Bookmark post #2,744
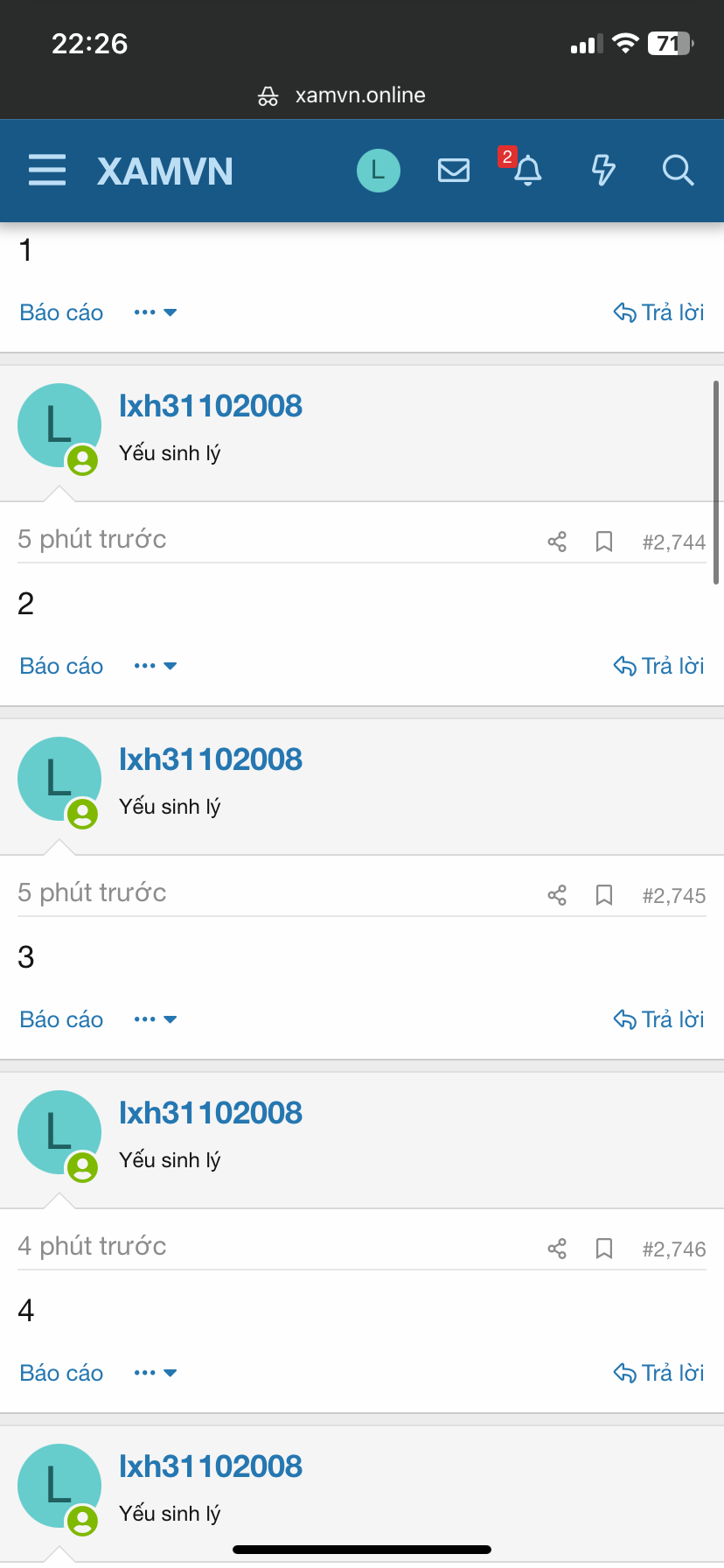Image resolution: width=724 pixels, height=1568 pixels. (x=603, y=542)
